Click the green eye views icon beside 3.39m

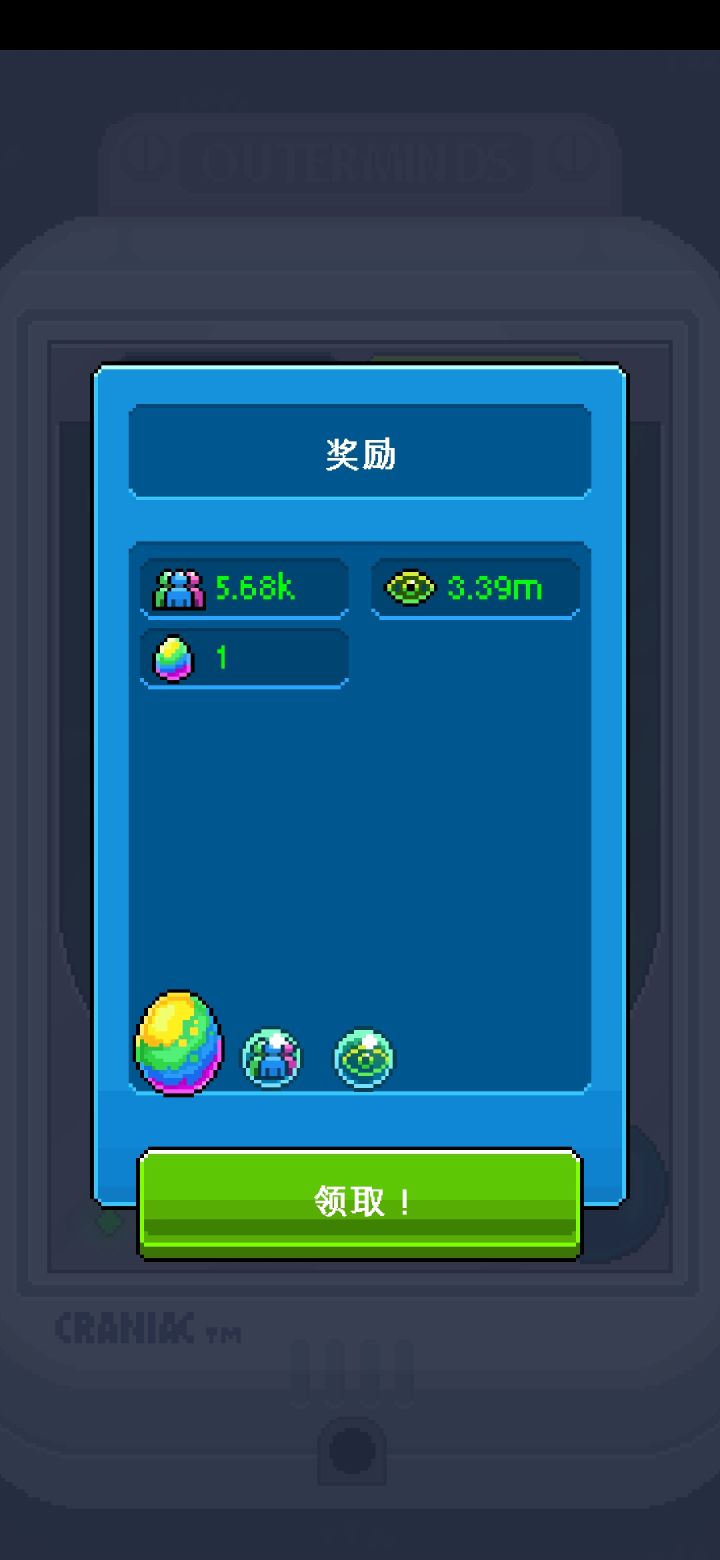(x=410, y=587)
